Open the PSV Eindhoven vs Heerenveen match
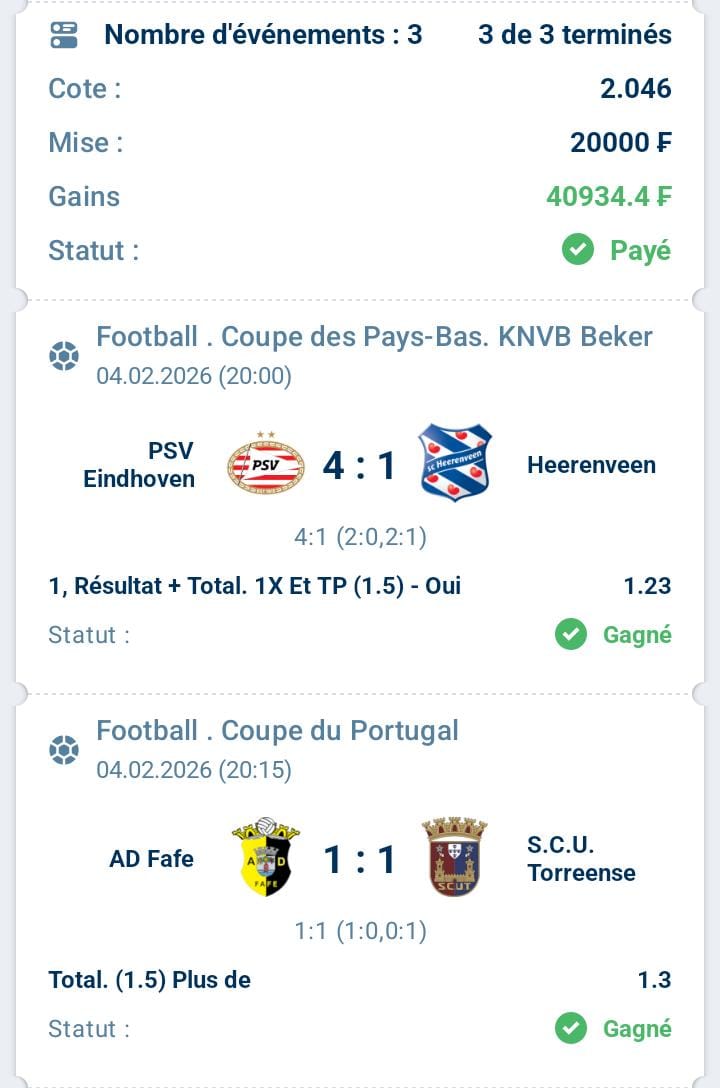This screenshot has width=720, height=1088. pos(359,465)
